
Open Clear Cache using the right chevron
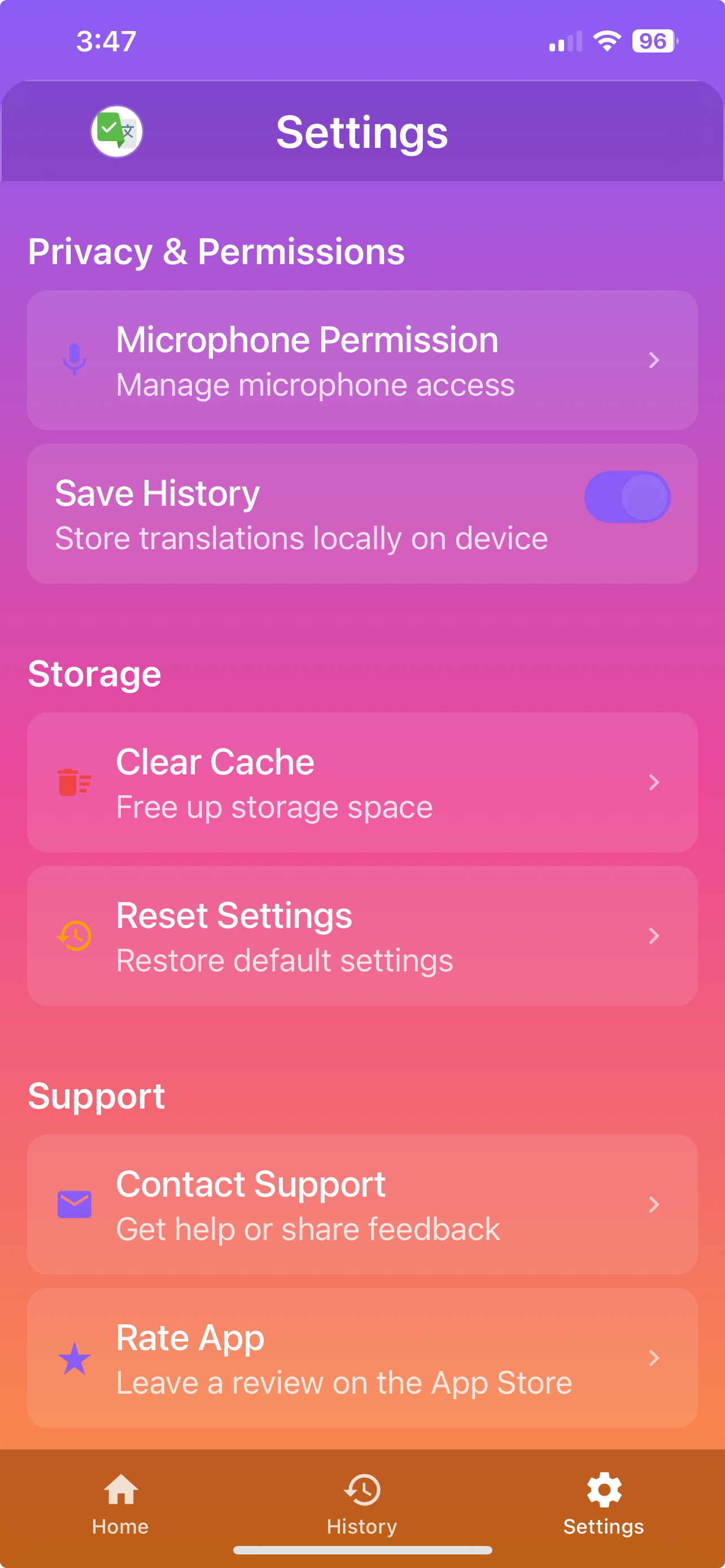654,782
